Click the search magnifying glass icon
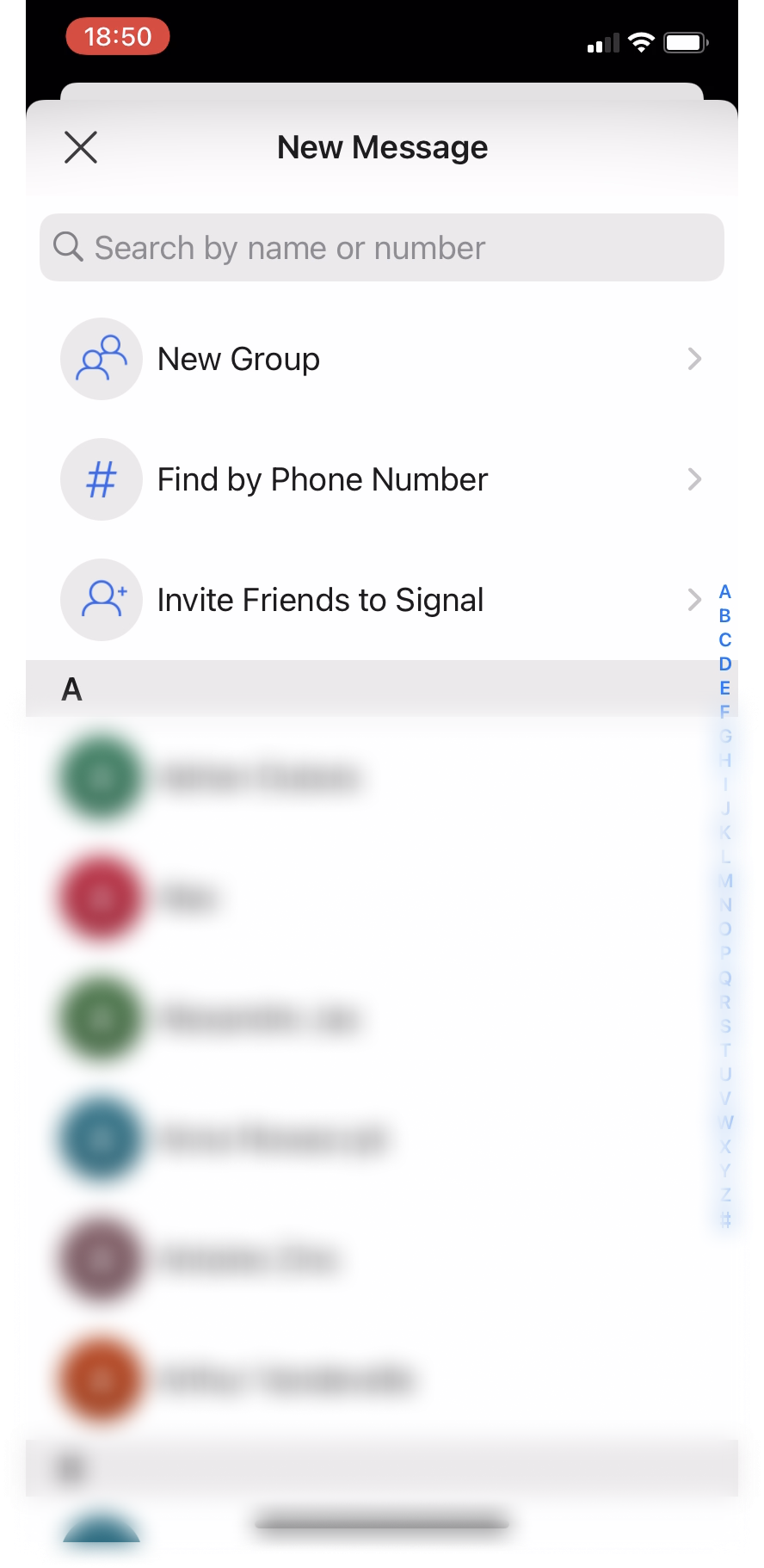764x1568 pixels. (x=69, y=247)
